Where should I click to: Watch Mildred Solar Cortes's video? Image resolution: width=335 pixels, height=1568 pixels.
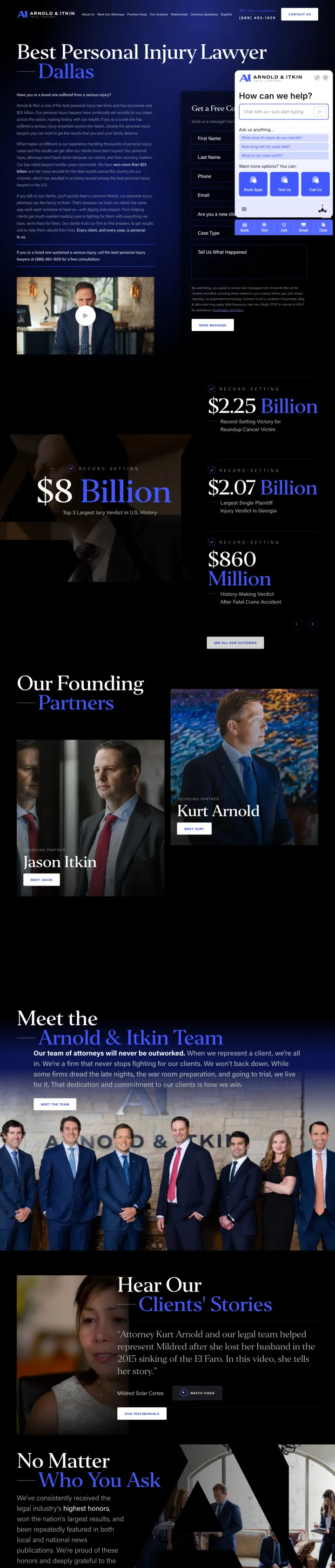coord(197,1393)
